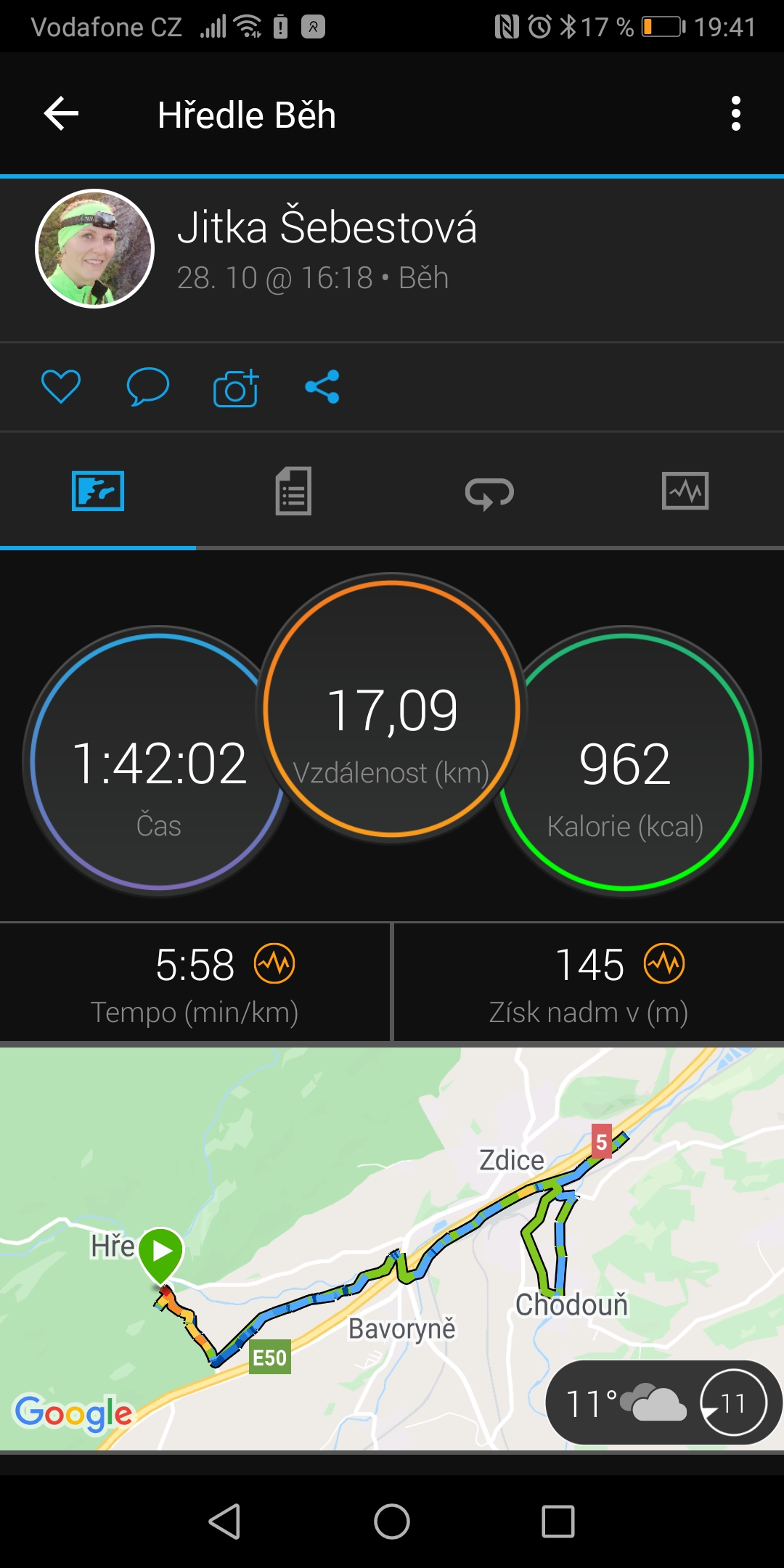Share this run activity
The height and width of the screenshot is (1568, 784).
tap(322, 387)
